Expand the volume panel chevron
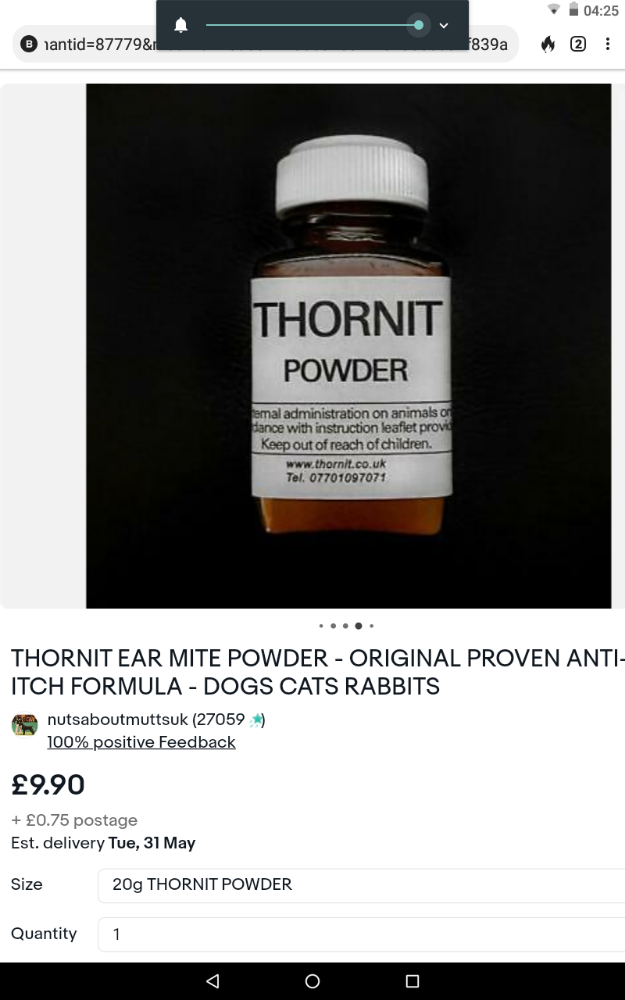This screenshot has height=1000, width=625. click(x=444, y=26)
